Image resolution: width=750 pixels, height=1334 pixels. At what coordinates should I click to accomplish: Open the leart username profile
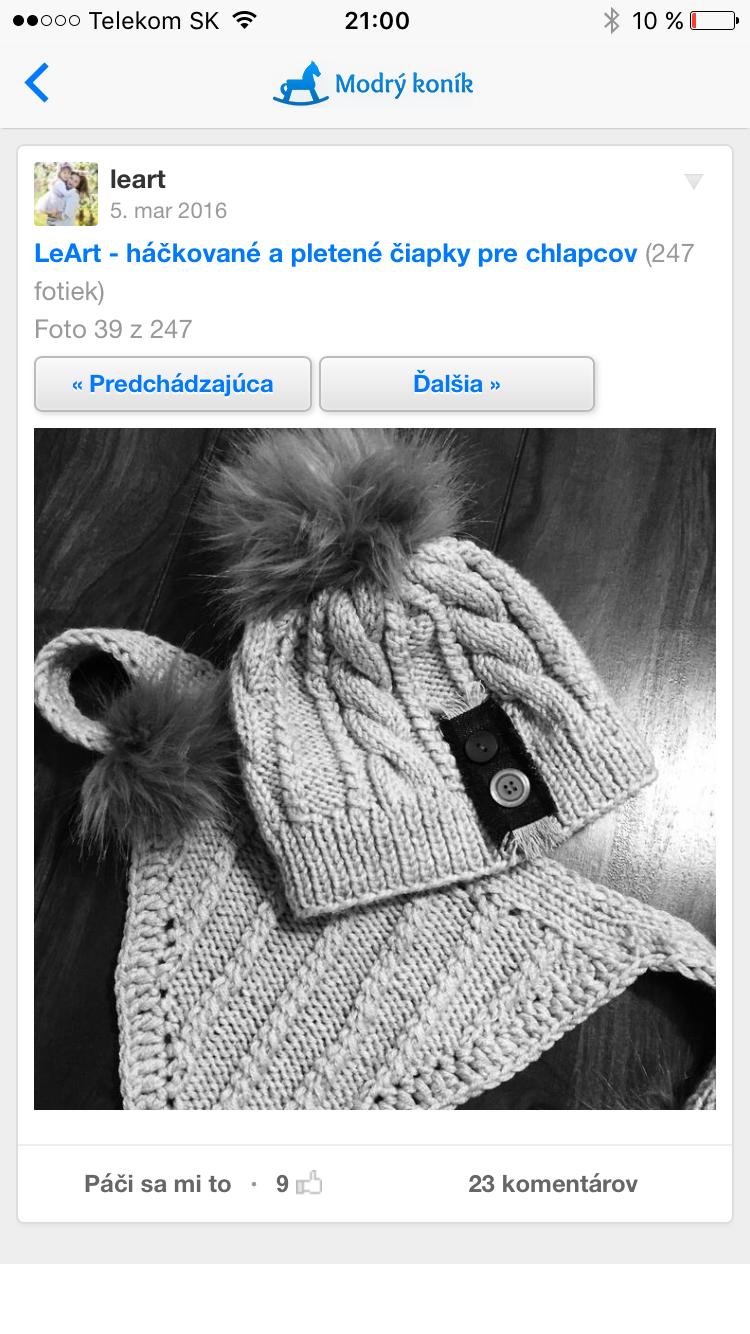[138, 179]
